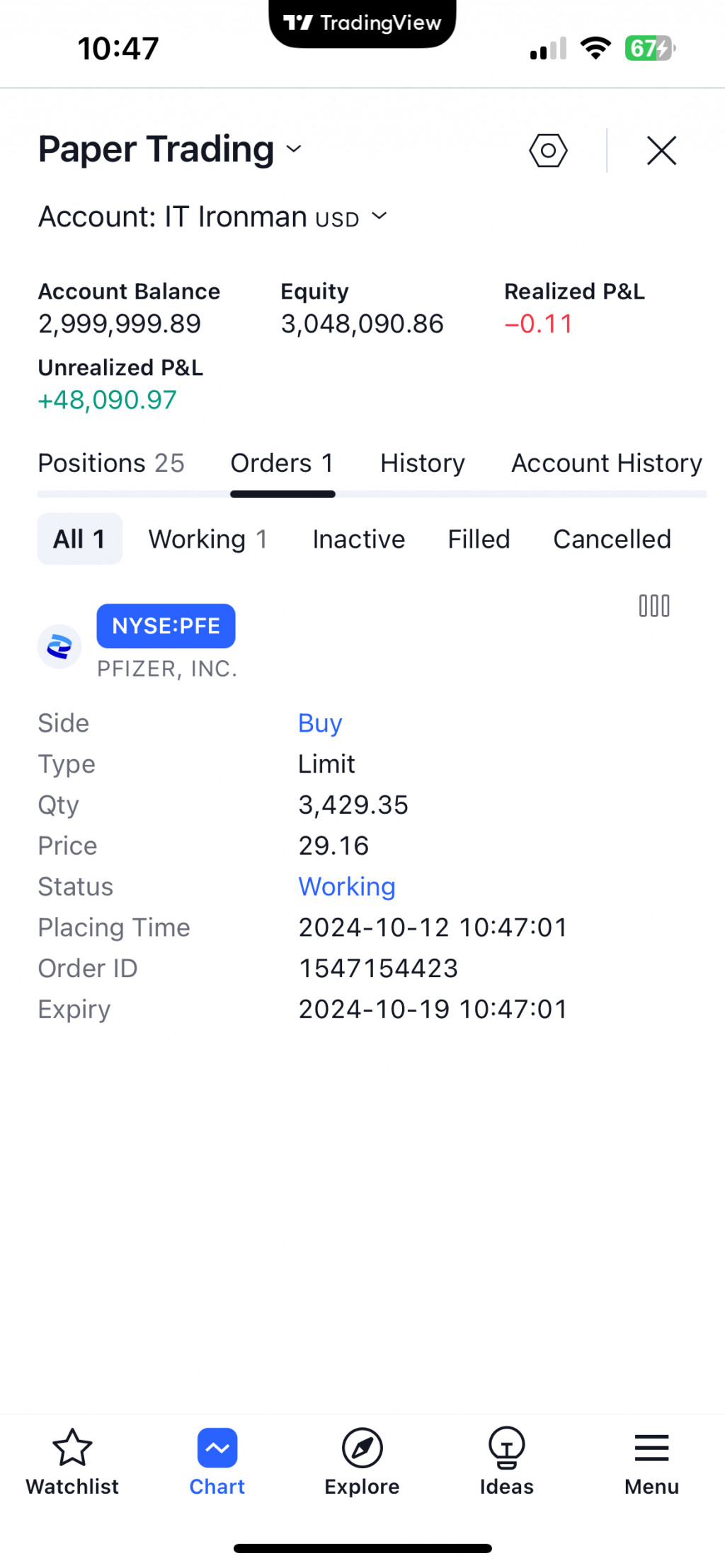Expand the Paper Trading broker dropdown
Viewport: 725px width, 1568px height.
coord(170,149)
